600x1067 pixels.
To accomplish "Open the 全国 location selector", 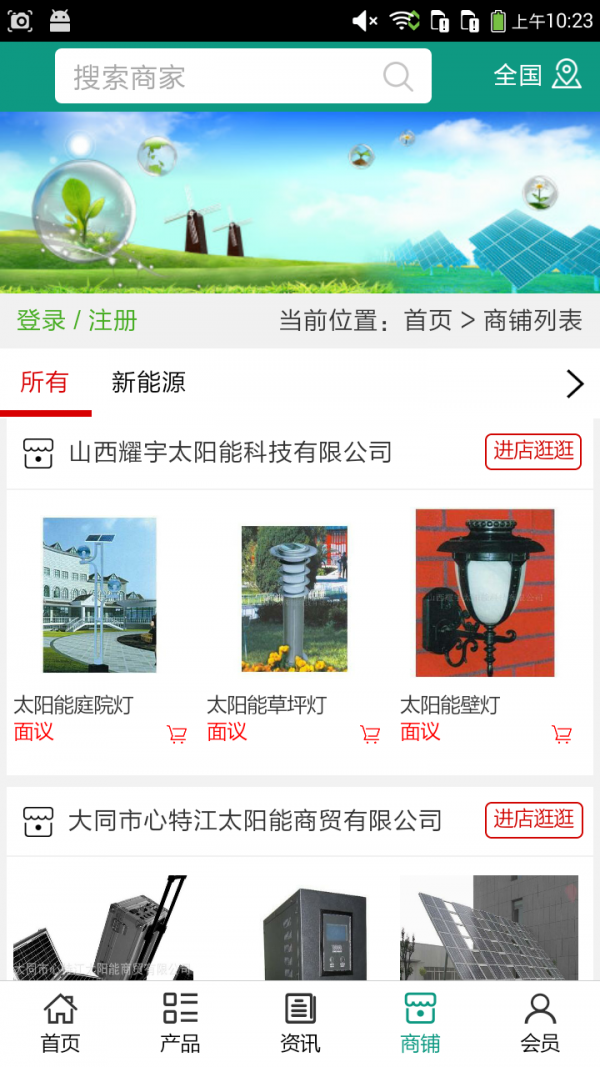I will click(537, 75).
